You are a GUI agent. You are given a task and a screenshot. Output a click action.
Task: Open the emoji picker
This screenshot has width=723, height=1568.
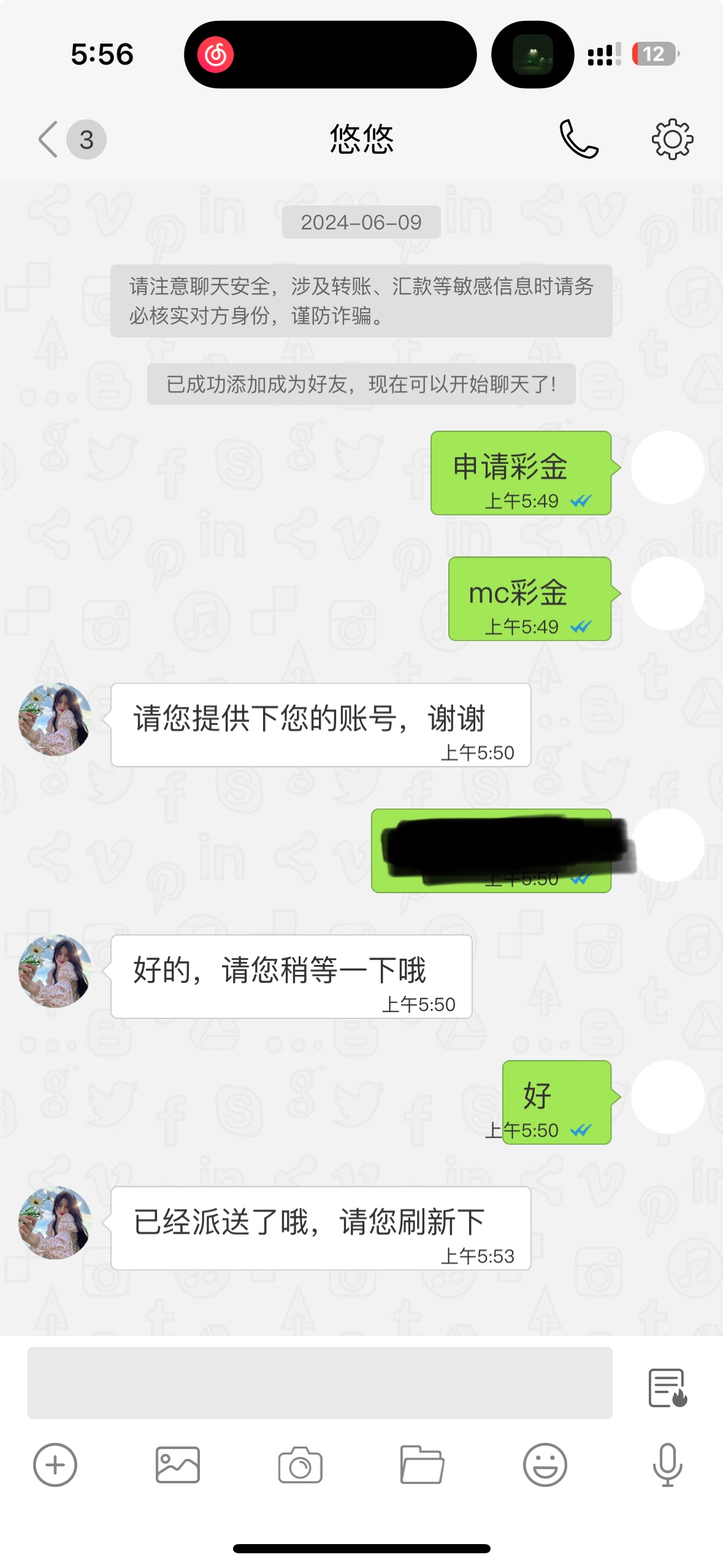(x=545, y=1465)
